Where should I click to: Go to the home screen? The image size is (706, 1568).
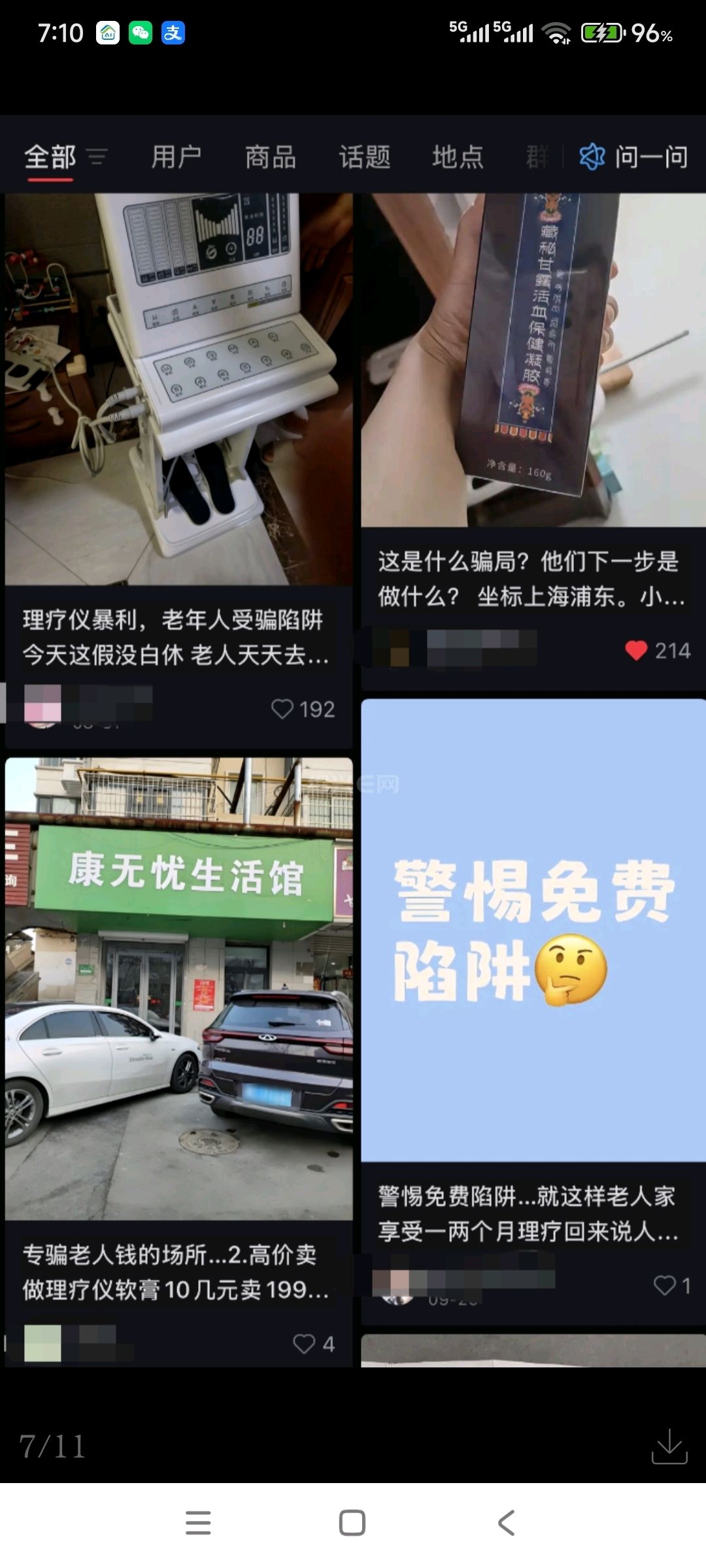pos(352,1522)
